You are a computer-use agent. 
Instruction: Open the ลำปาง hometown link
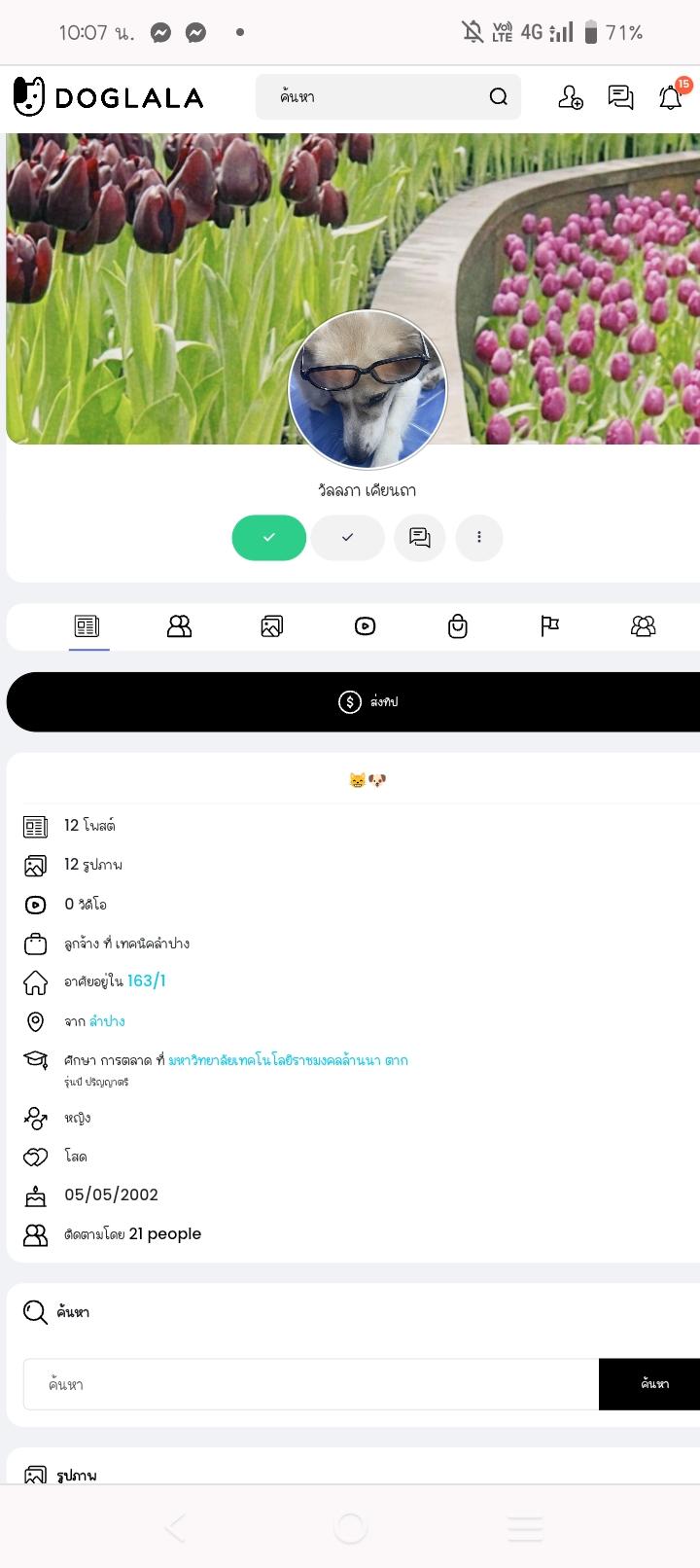107,1021
